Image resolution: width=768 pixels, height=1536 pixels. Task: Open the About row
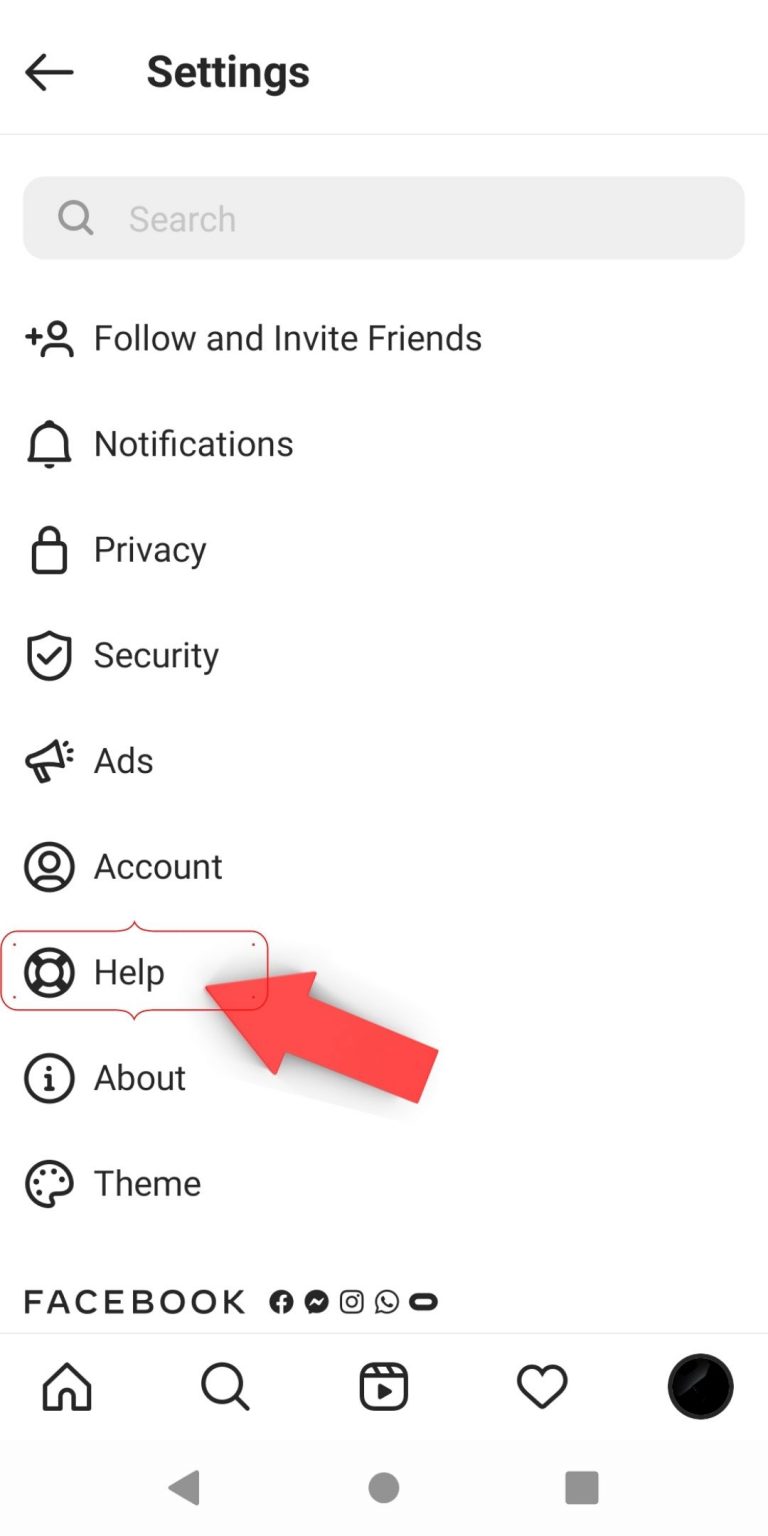click(384, 1078)
